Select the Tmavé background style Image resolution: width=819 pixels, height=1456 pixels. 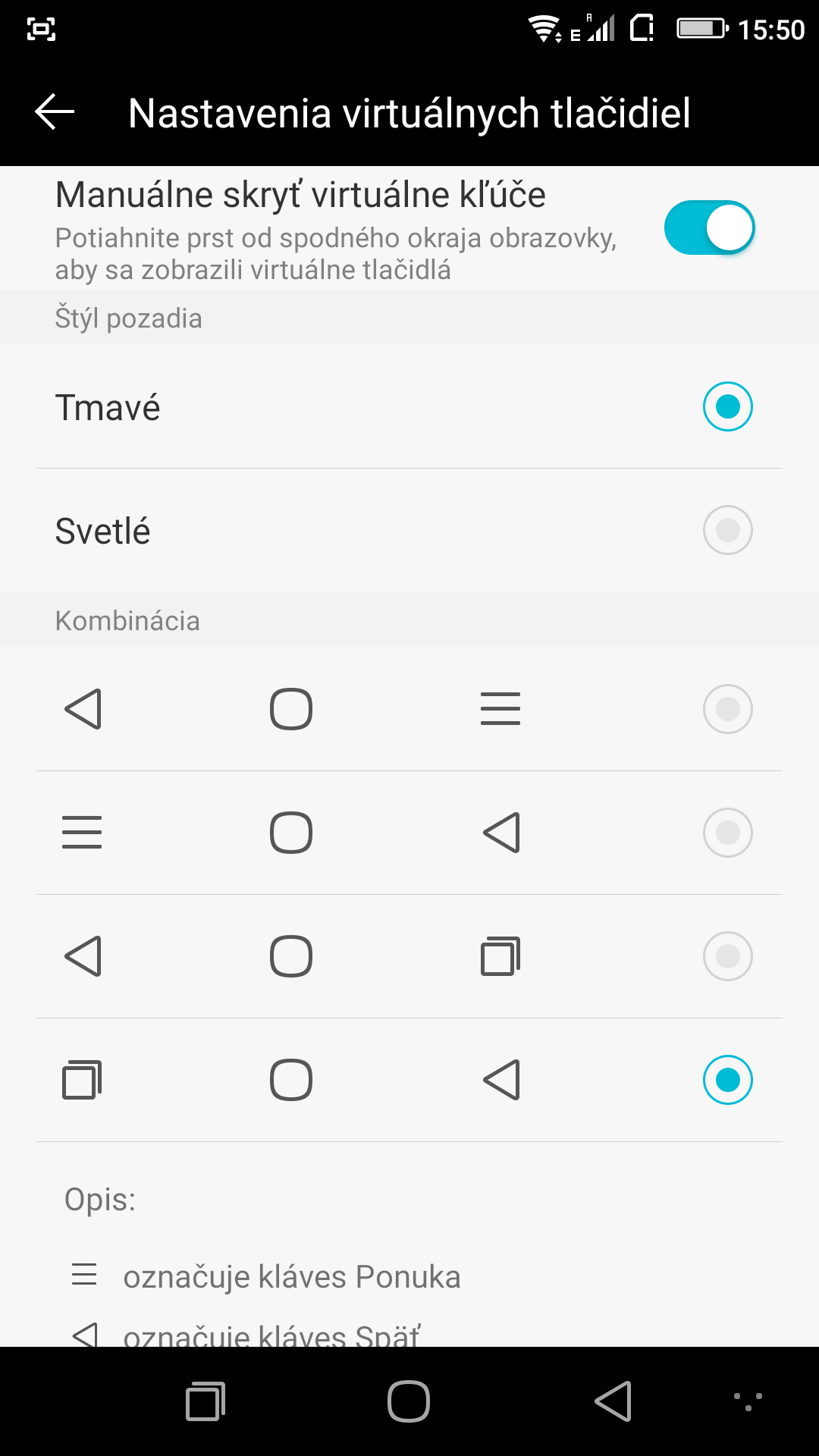[409, 406]
